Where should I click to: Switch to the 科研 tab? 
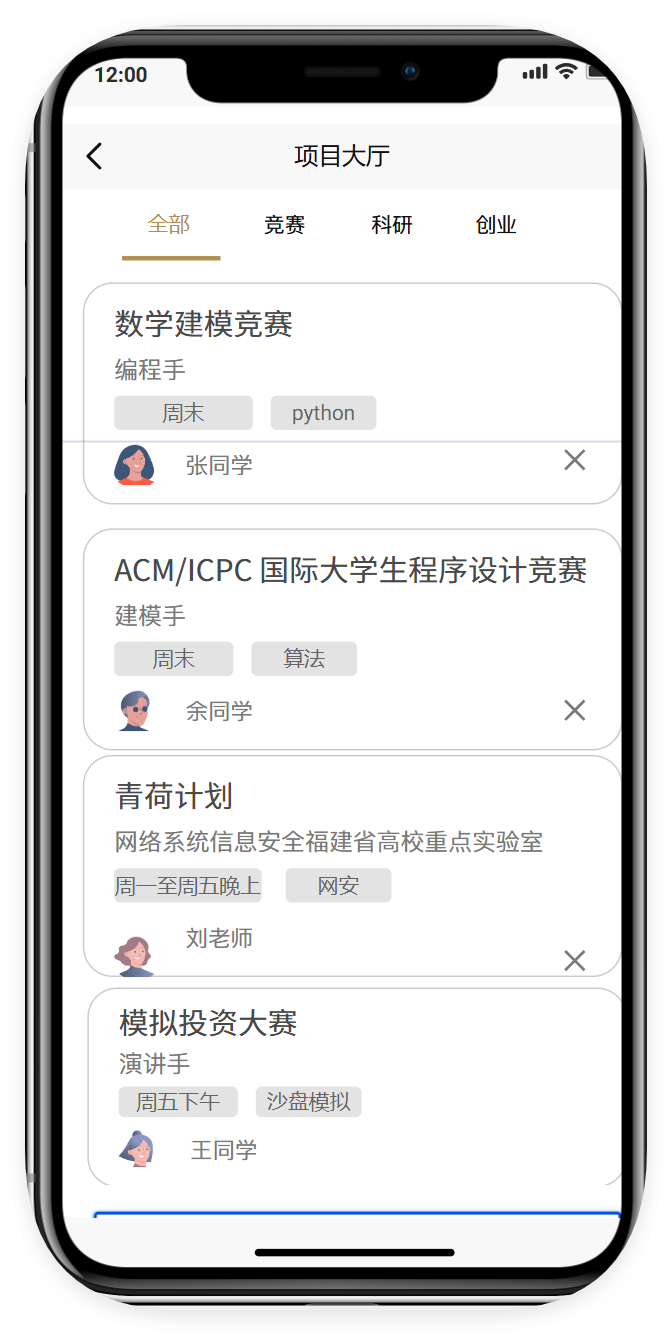click(x=392, y=225)
